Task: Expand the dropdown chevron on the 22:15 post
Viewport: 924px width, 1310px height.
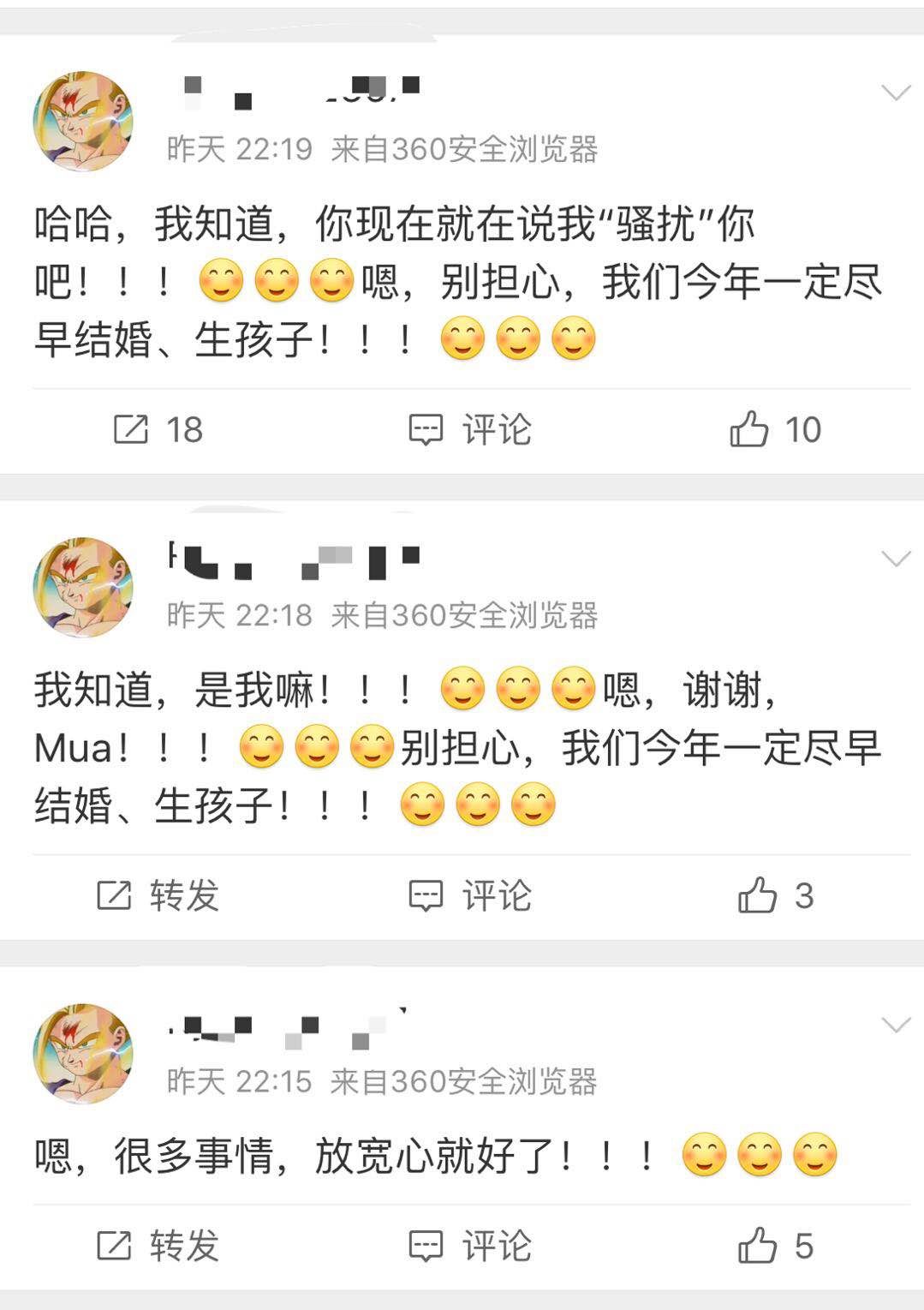Action: [x=896, y=1026]
